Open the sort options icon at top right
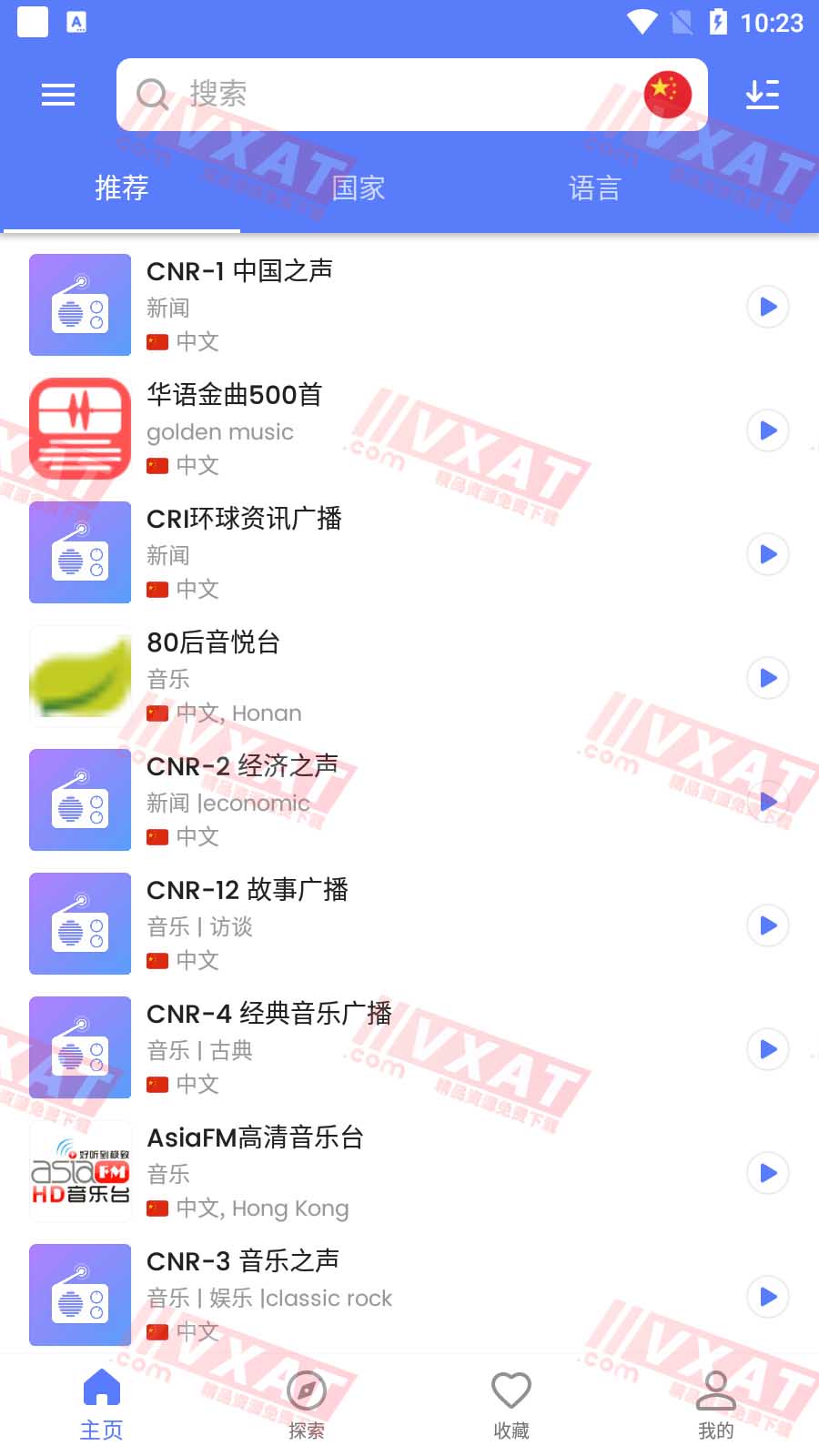This screenshot has height=1456, width=819. (763, 95)
